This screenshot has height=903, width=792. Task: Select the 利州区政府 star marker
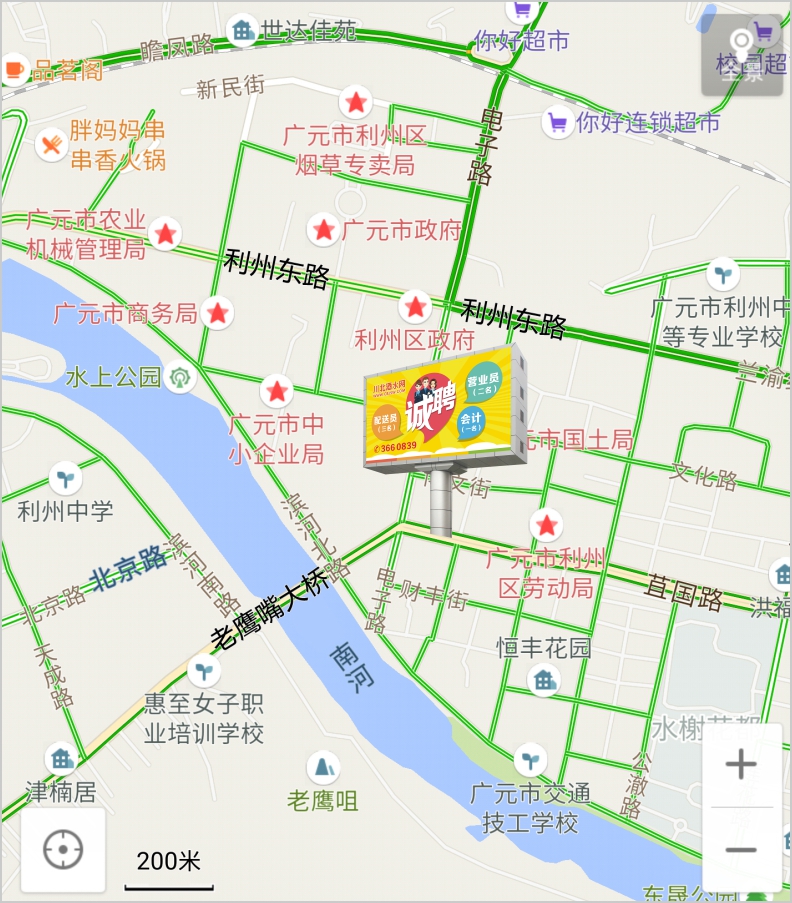pos(416,306)
